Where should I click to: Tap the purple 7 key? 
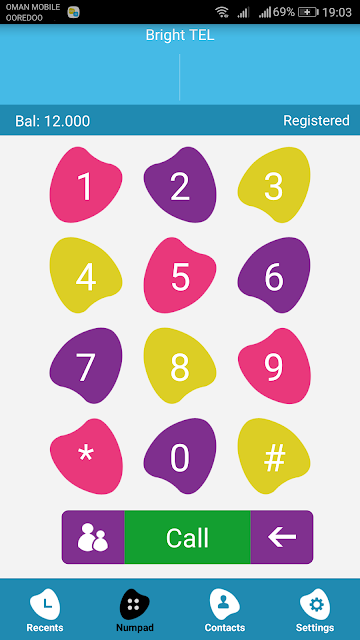(x=86, y=366)
